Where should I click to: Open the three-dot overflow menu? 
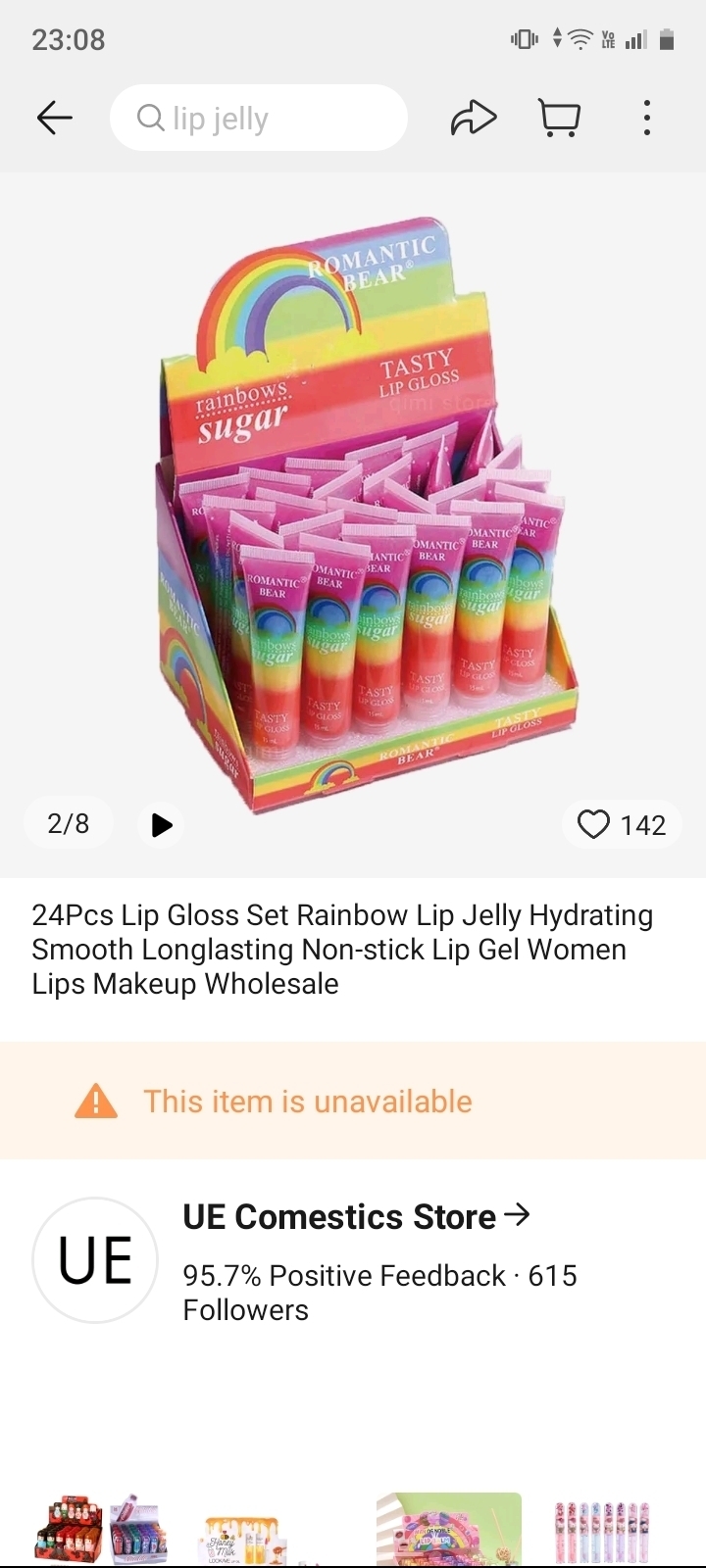pos(646,118)
